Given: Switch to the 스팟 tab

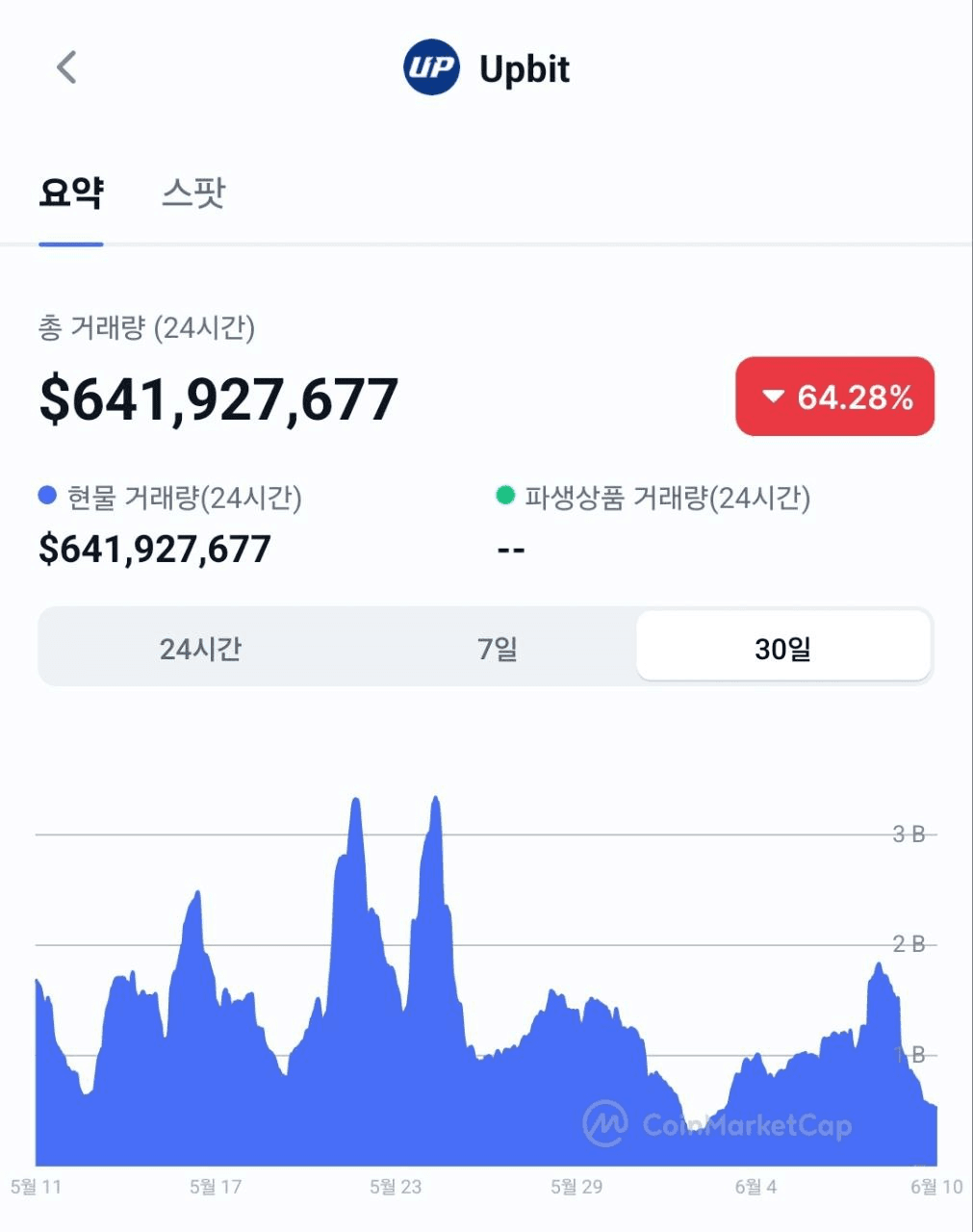Looking at the screenshot, I should click(193, 192).
